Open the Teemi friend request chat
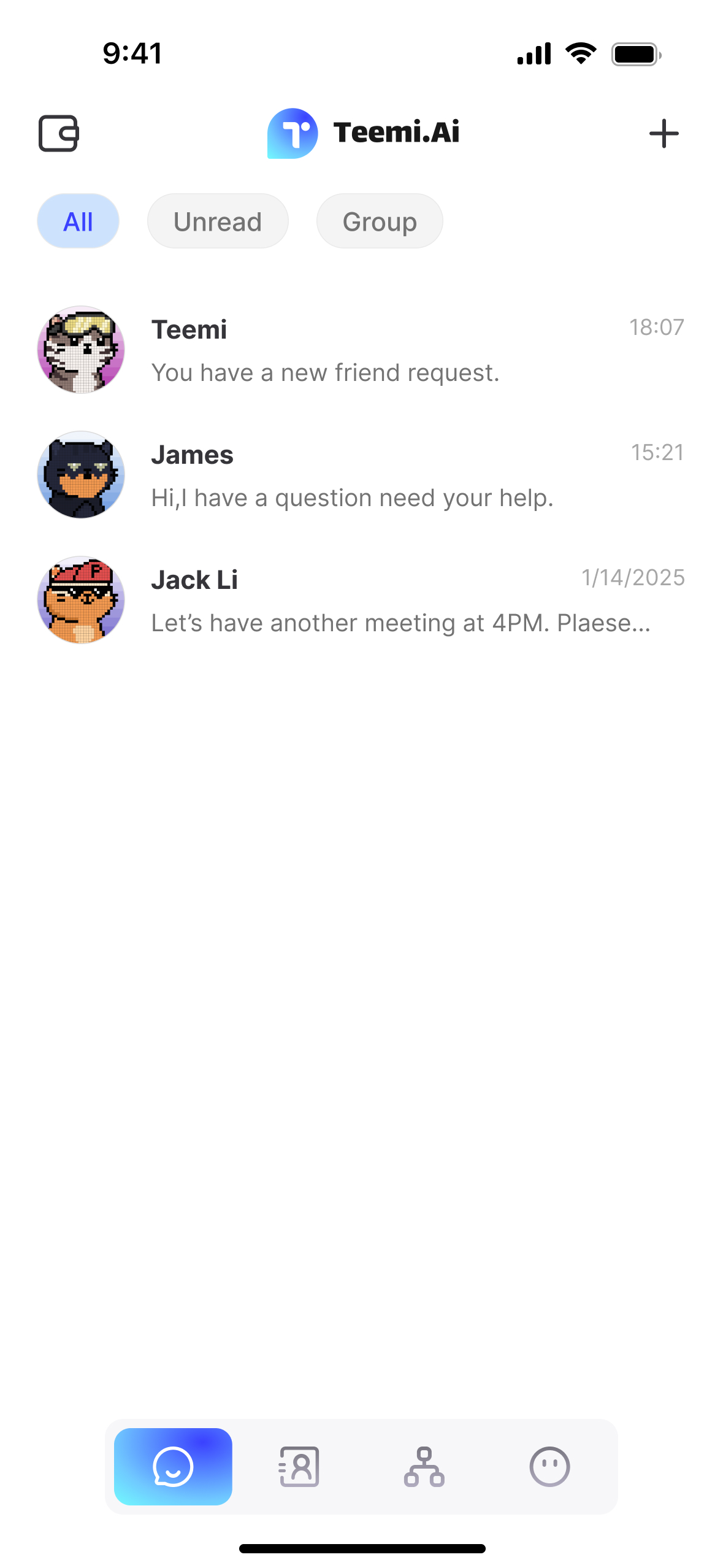The height and width of the screenshot is (1568, 723). 361,350
